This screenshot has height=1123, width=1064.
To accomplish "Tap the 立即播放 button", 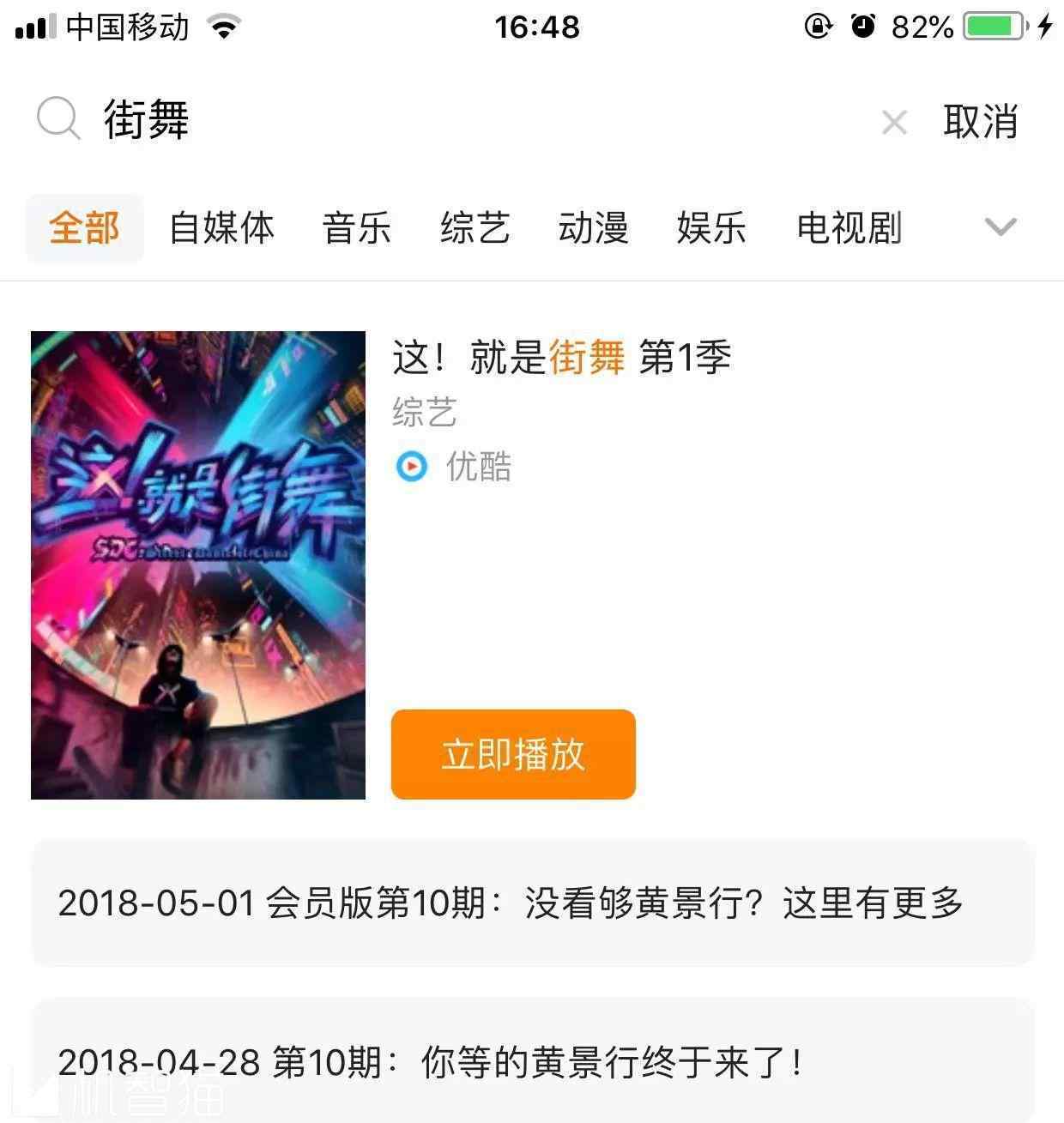I will pos(513,754).
